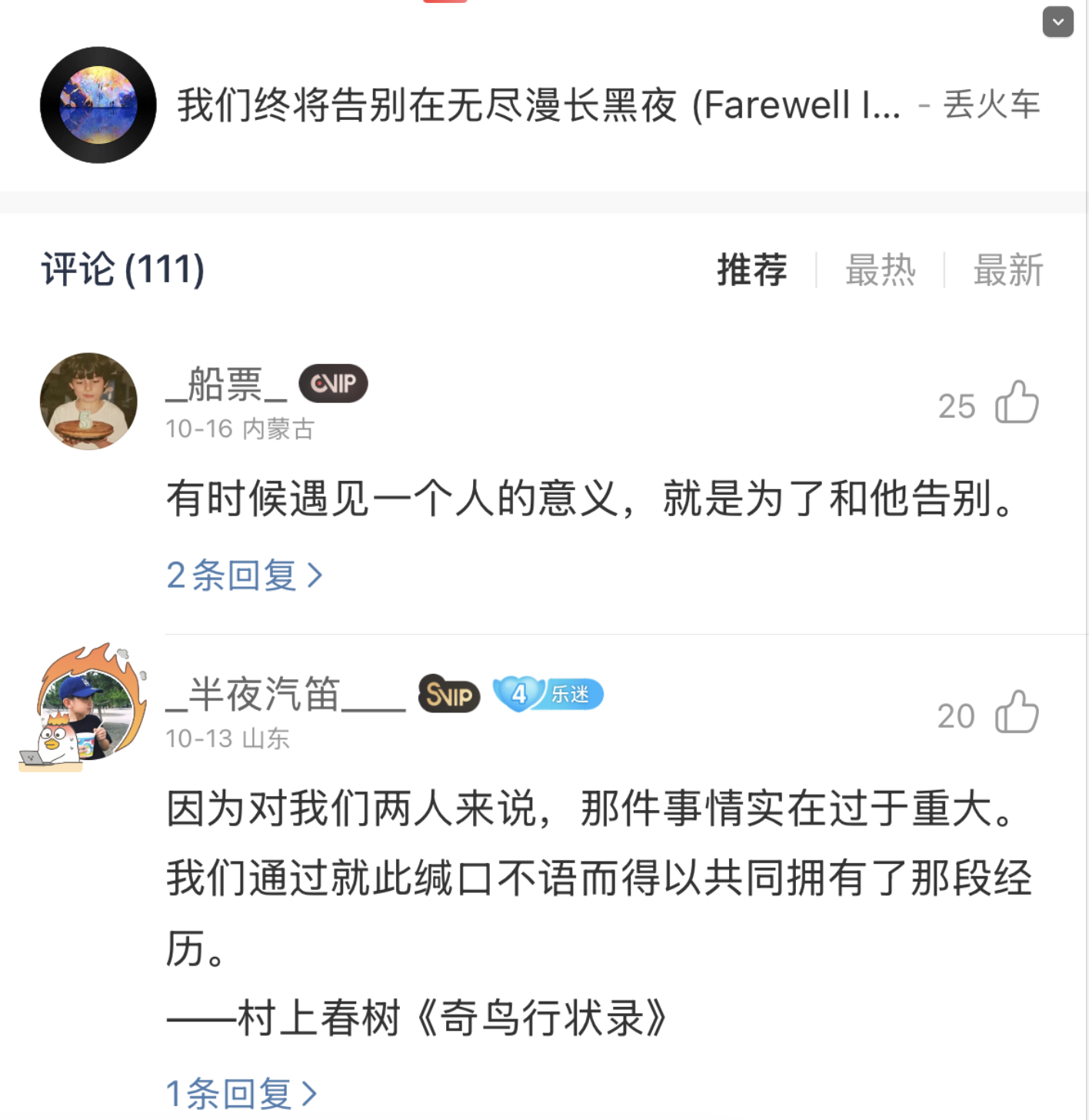
Task: Like the comment by _半夜汽笛___
Action: click(x=1017, y=712)
